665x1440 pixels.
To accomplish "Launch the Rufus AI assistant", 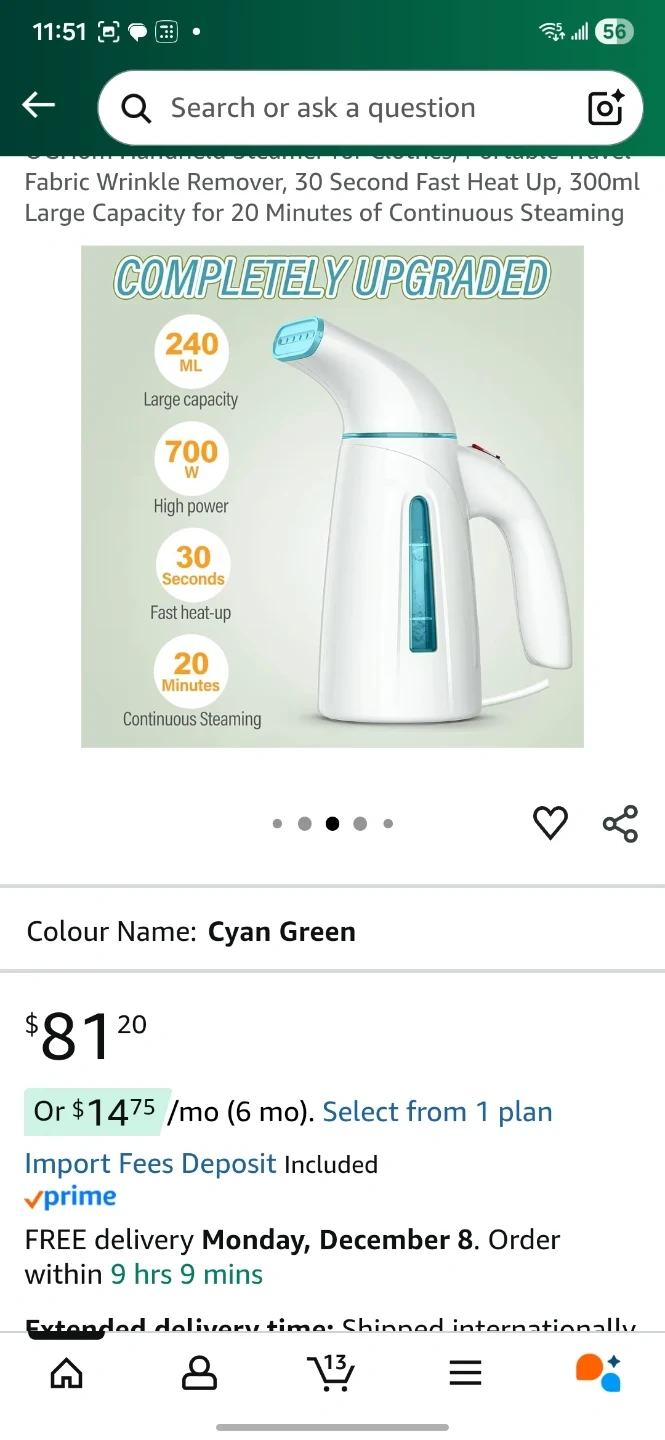I will point(598,1373).
